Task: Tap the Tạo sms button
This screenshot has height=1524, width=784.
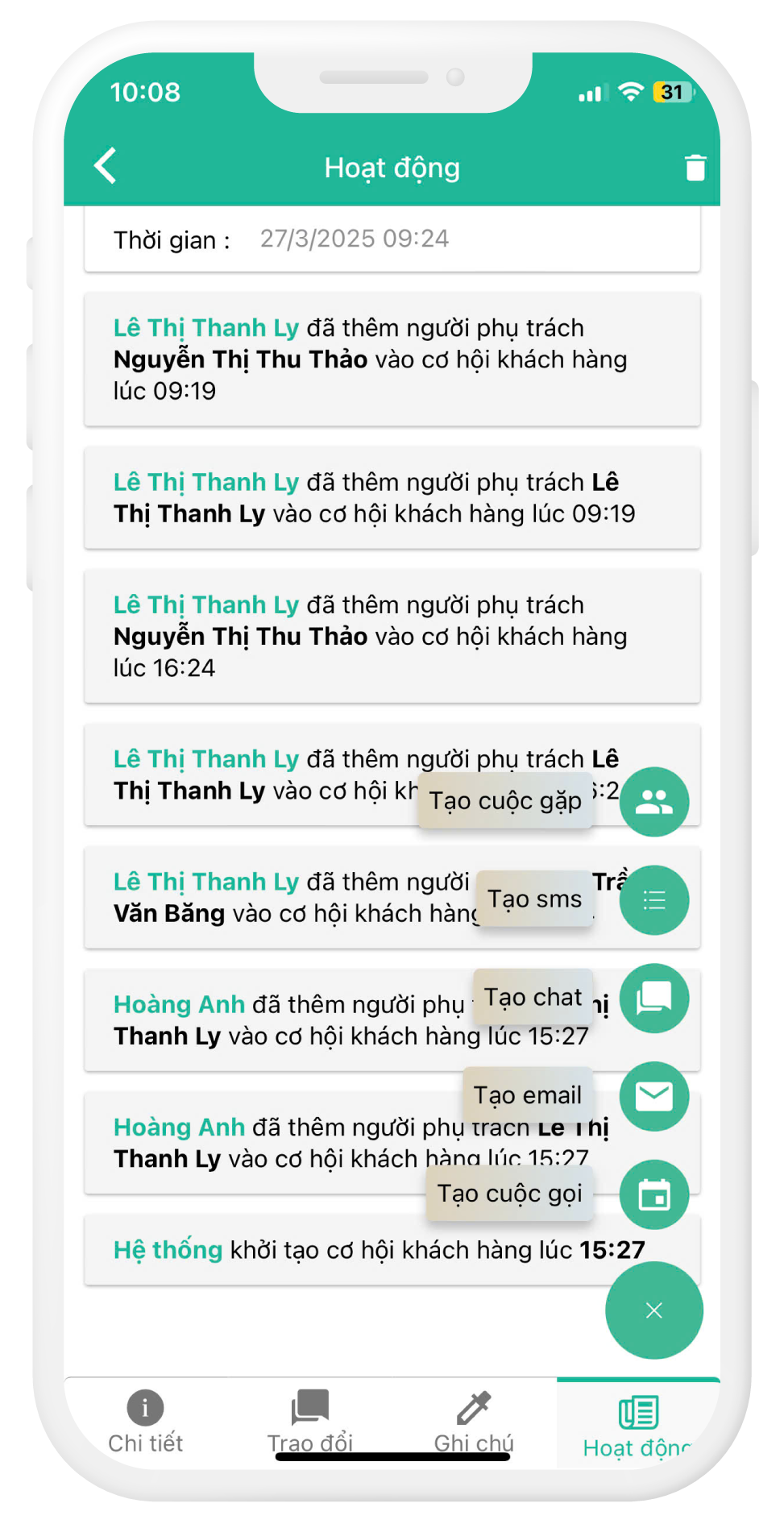Action: (x=653, y=899)
